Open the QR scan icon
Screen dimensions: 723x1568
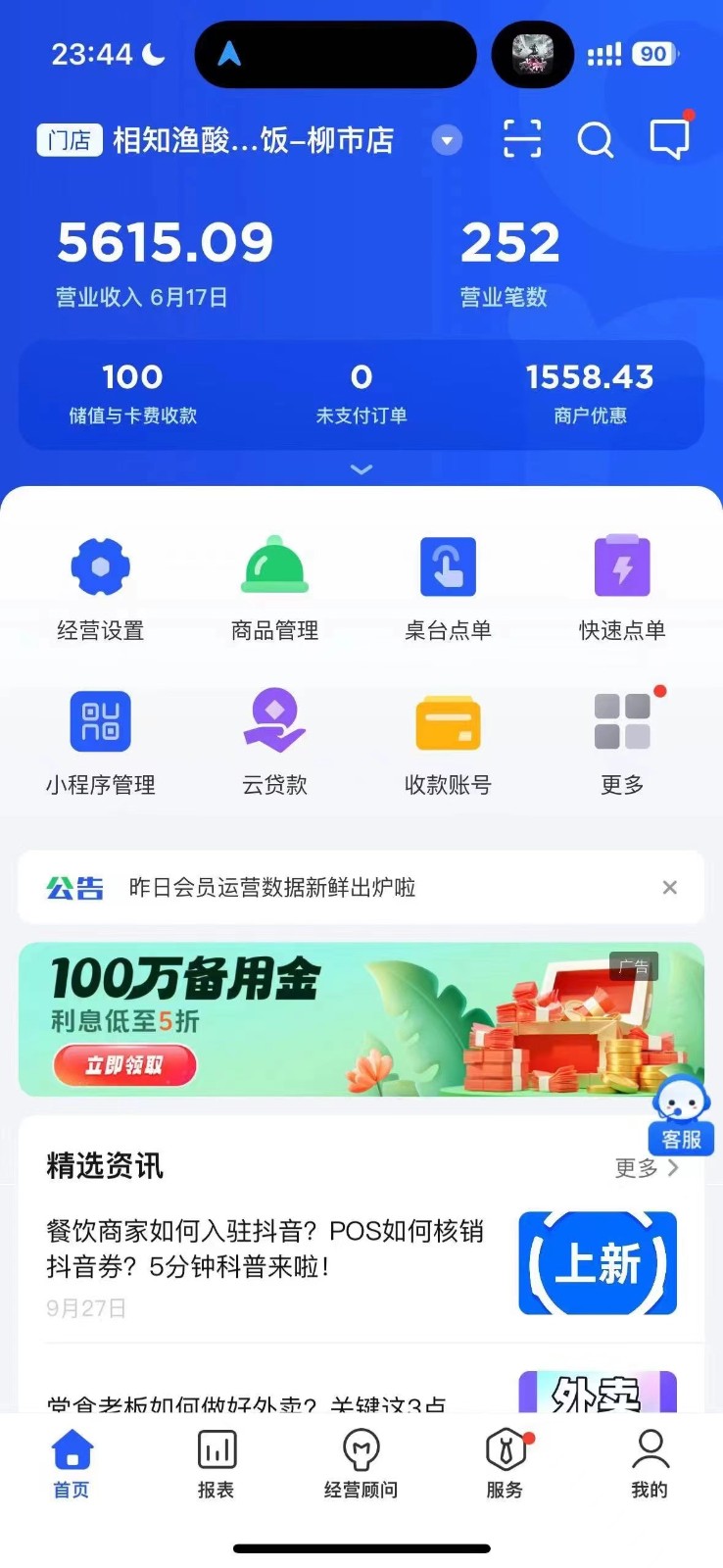(521, 139)
